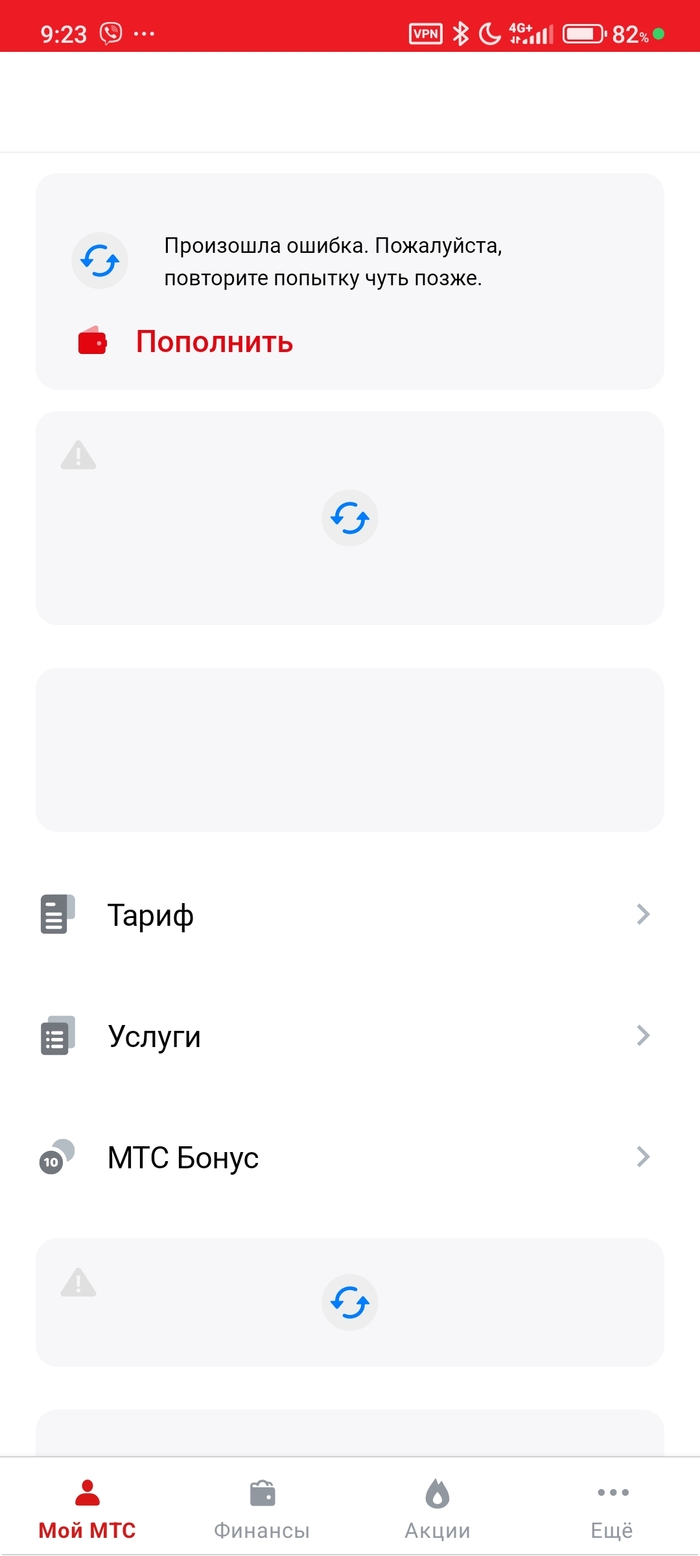Retry loading beside the error message
This screenshot has width=700, height=1556.
tap(100, 261)
